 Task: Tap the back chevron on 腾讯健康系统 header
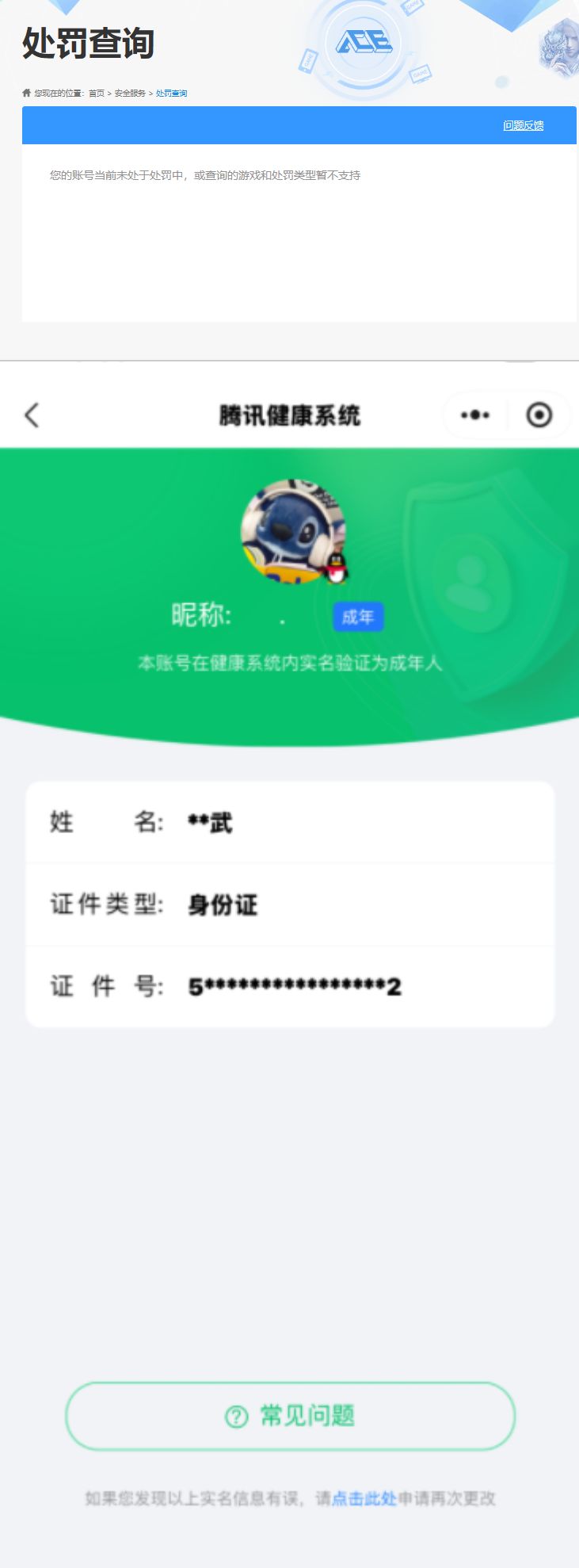point(32,415)
